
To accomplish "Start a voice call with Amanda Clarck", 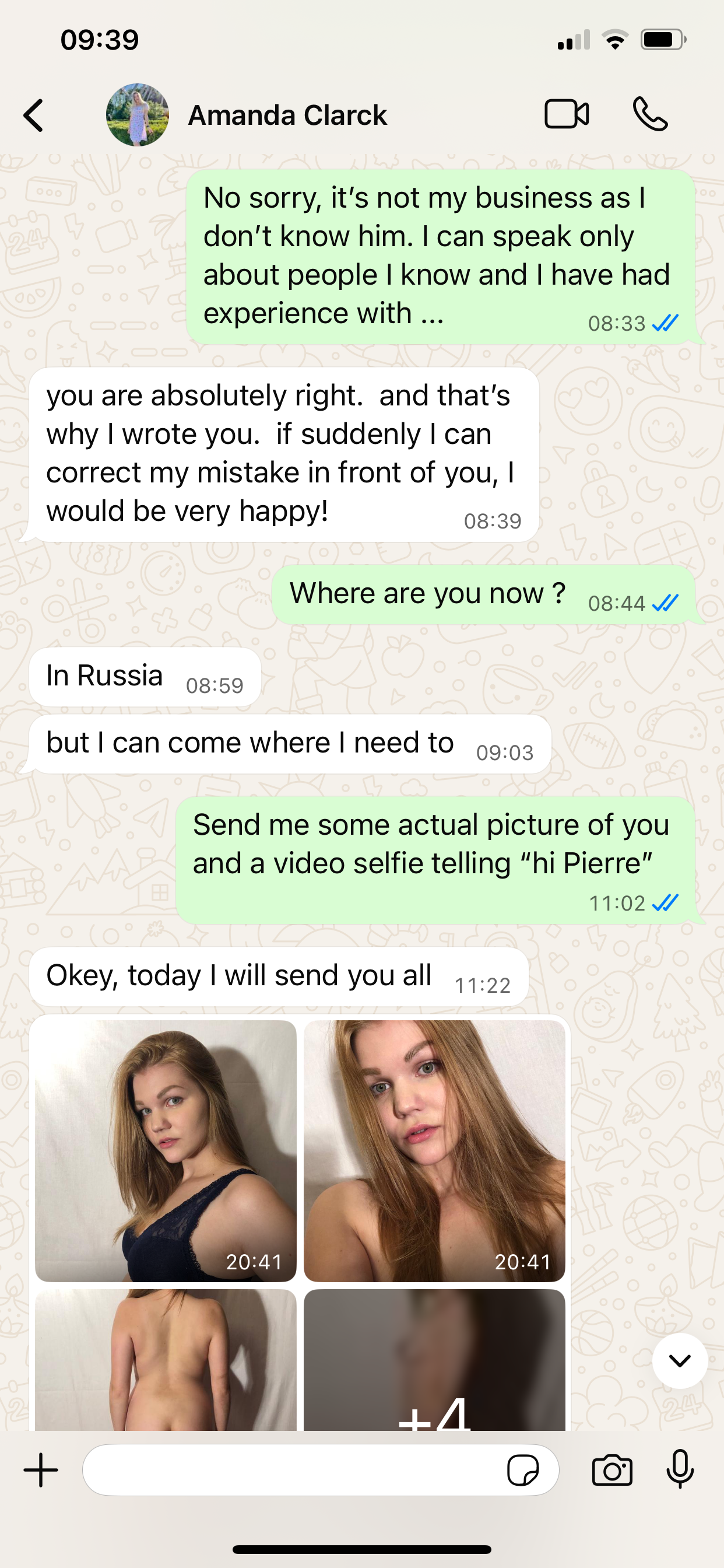I will click(650, 114).
